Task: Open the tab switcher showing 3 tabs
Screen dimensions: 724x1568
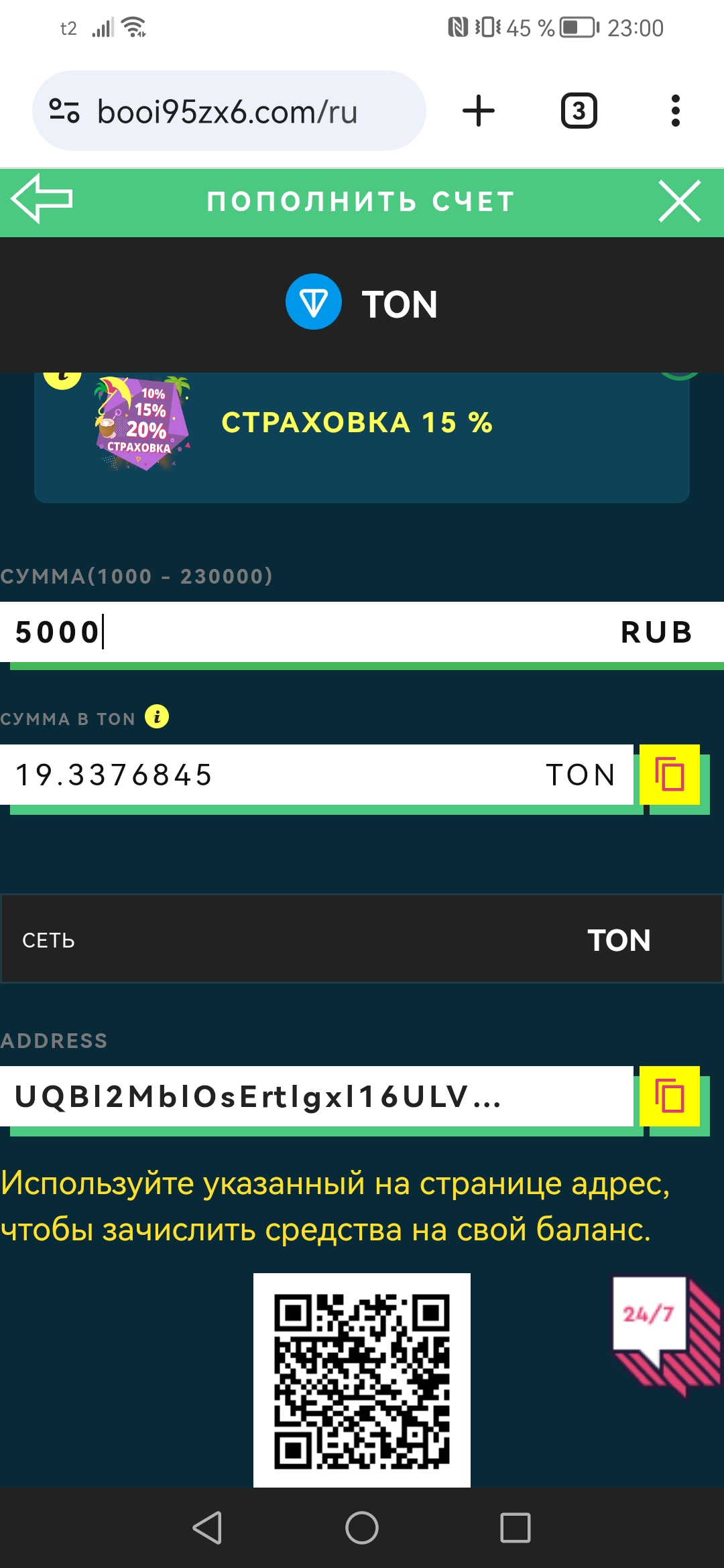Action: pyautogui.click(x=579, y=111)
